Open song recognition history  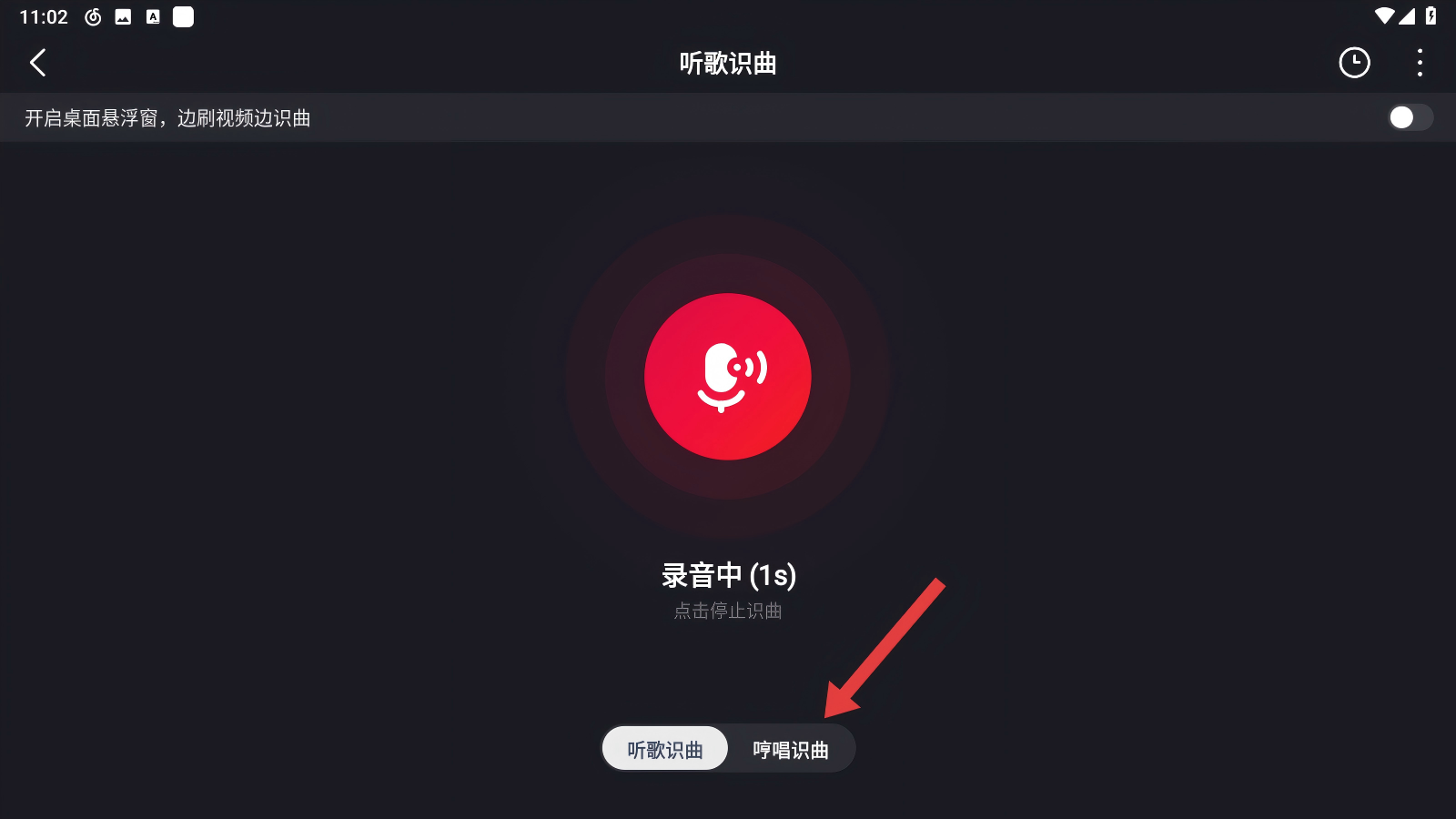point(1354,63)
